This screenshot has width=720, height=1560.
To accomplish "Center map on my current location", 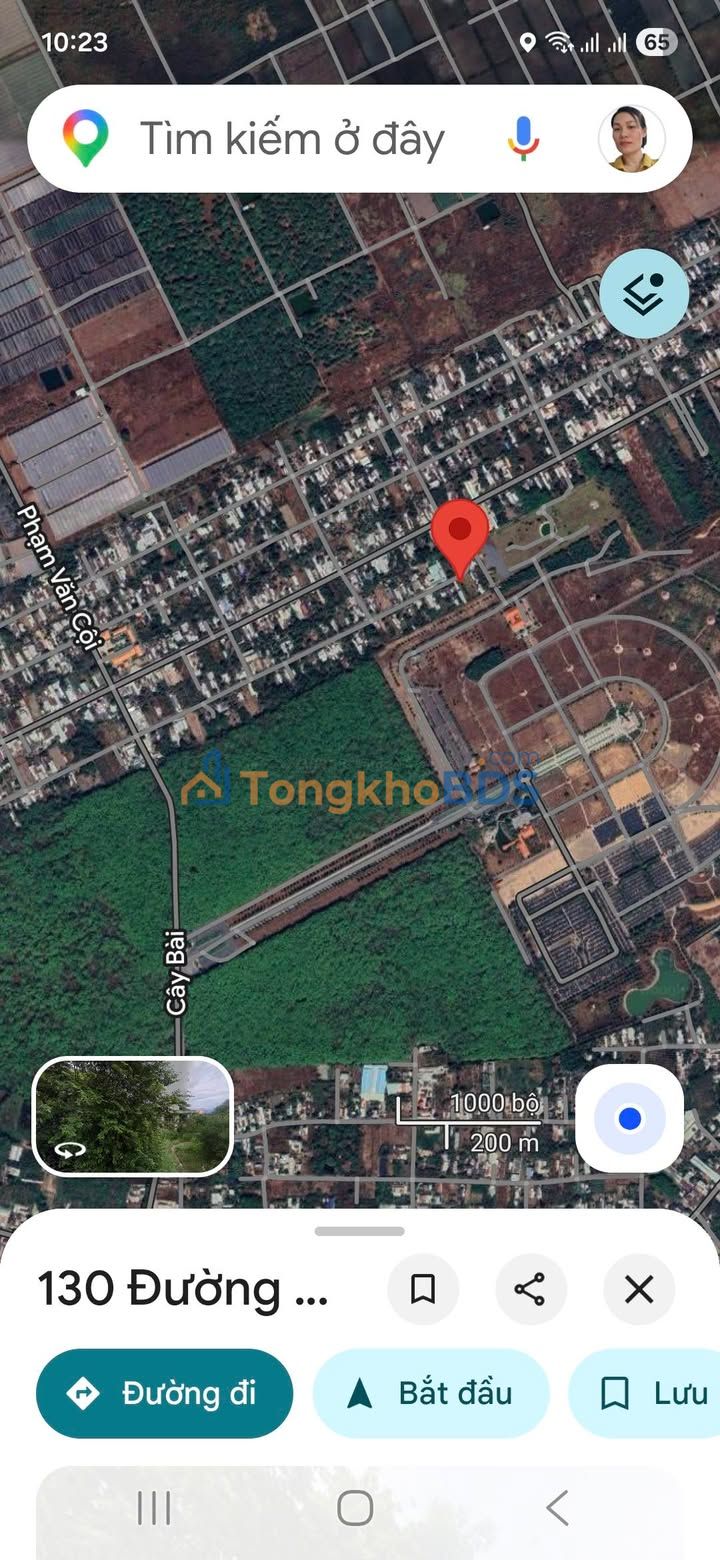I will (629, 1118).
